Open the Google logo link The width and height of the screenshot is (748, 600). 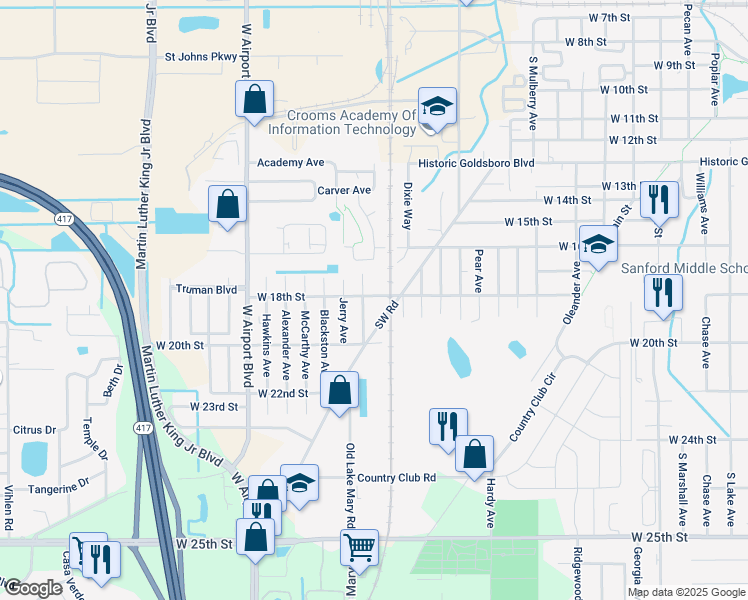tap(33, 588)
